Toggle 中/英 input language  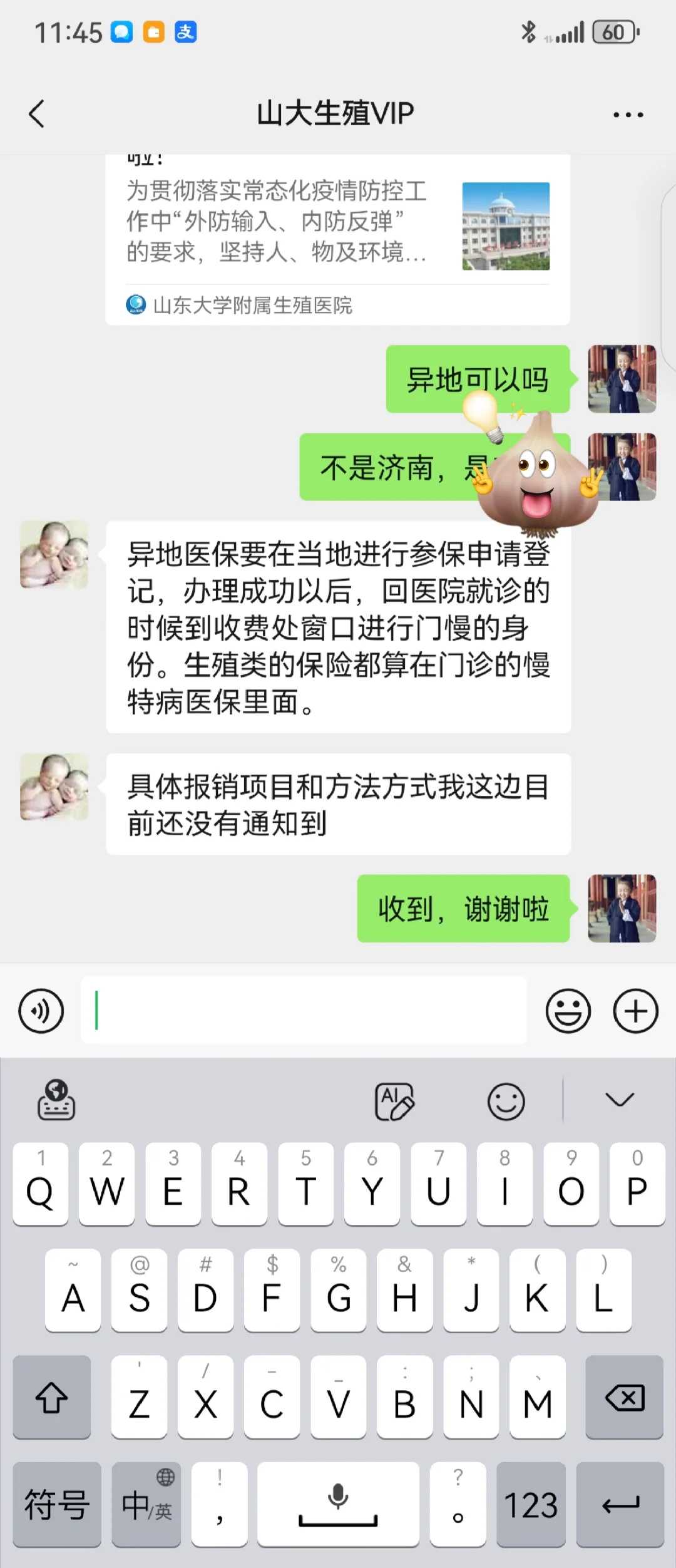point(146,1504)
